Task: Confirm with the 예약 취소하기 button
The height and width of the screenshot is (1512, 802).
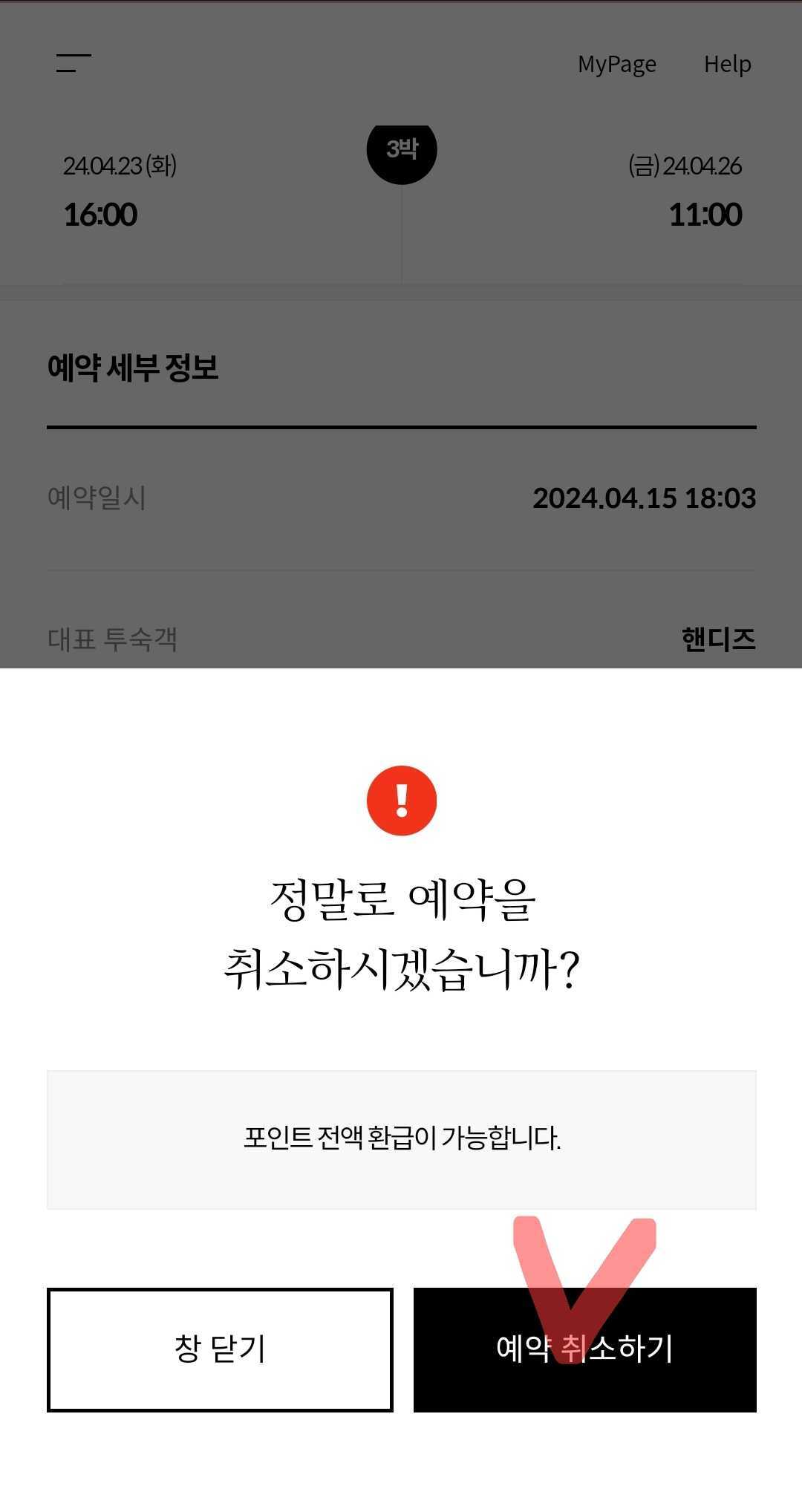Action: pyautogui.click(x=584, y=1349)
